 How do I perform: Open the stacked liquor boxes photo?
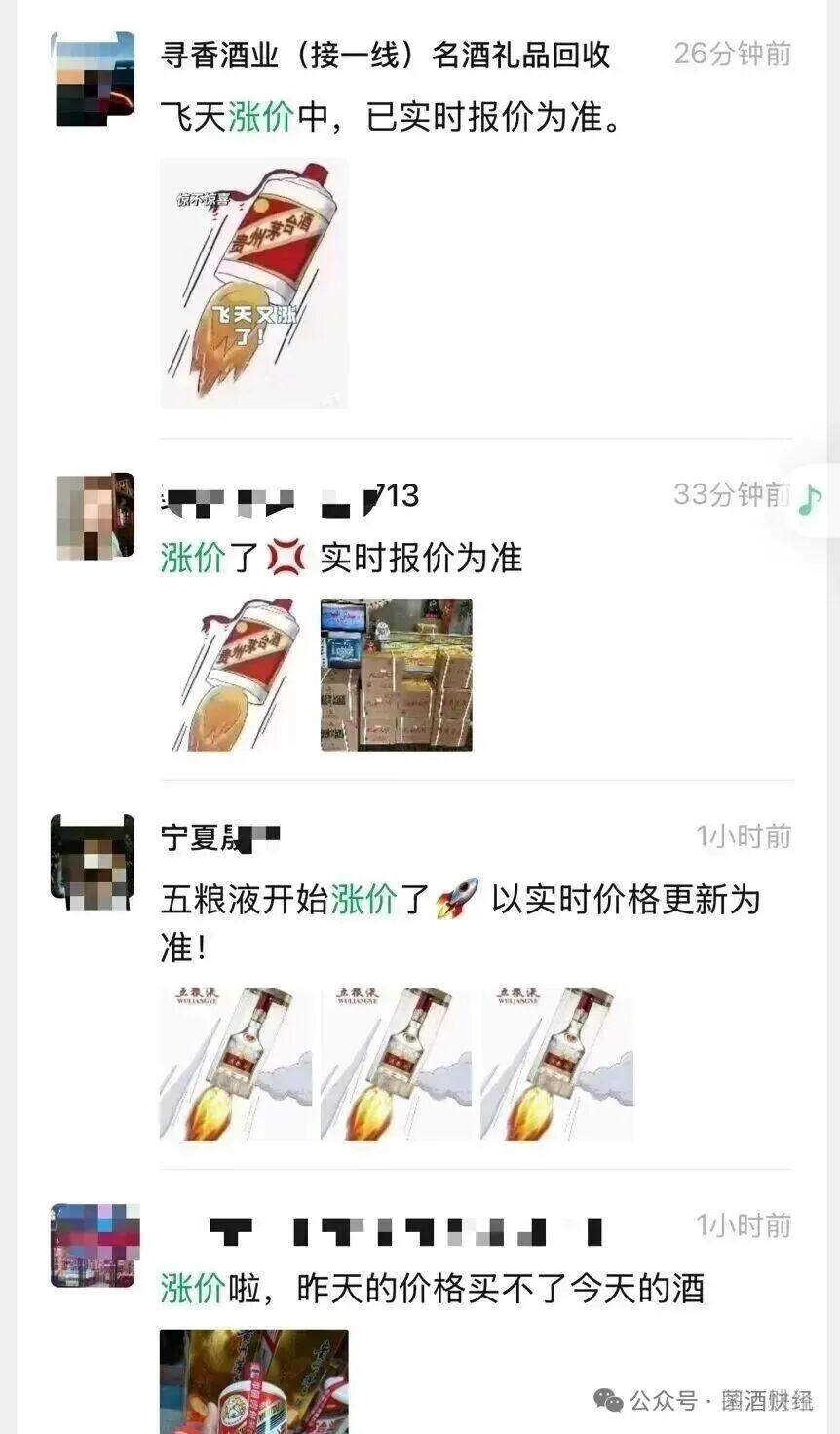click(397, 675)
